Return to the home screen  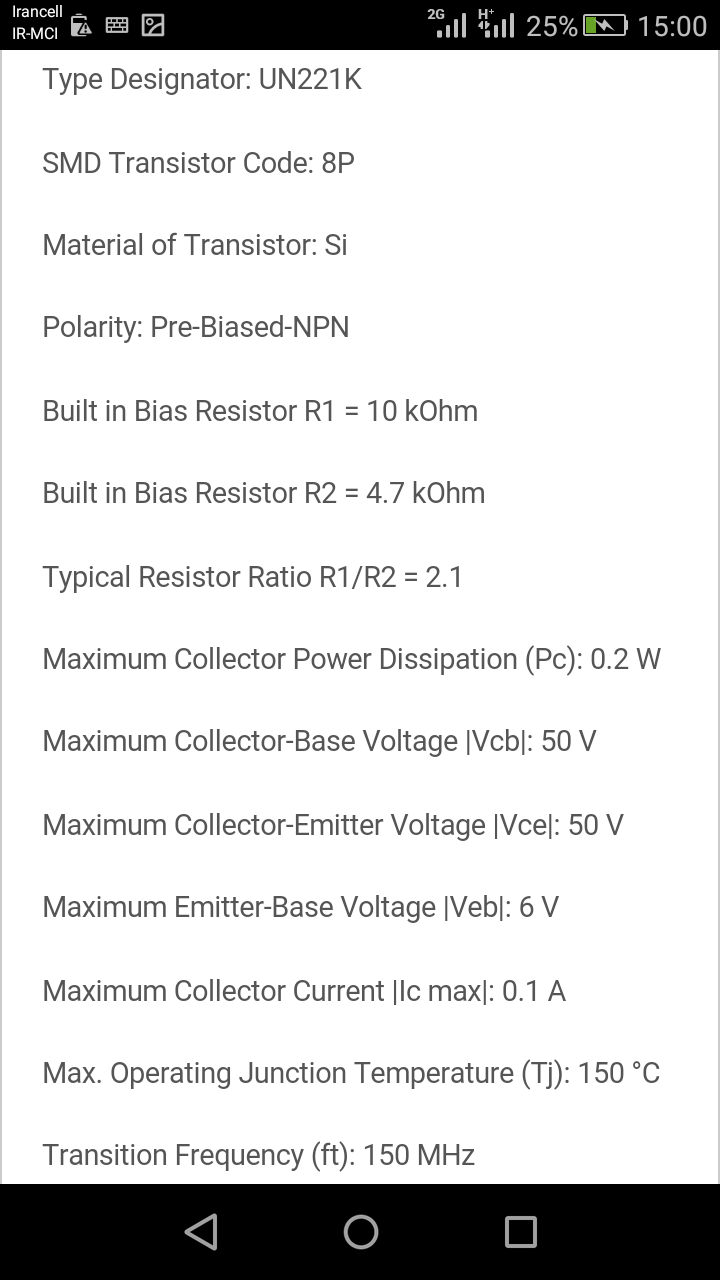click(x=360, y=1231)
